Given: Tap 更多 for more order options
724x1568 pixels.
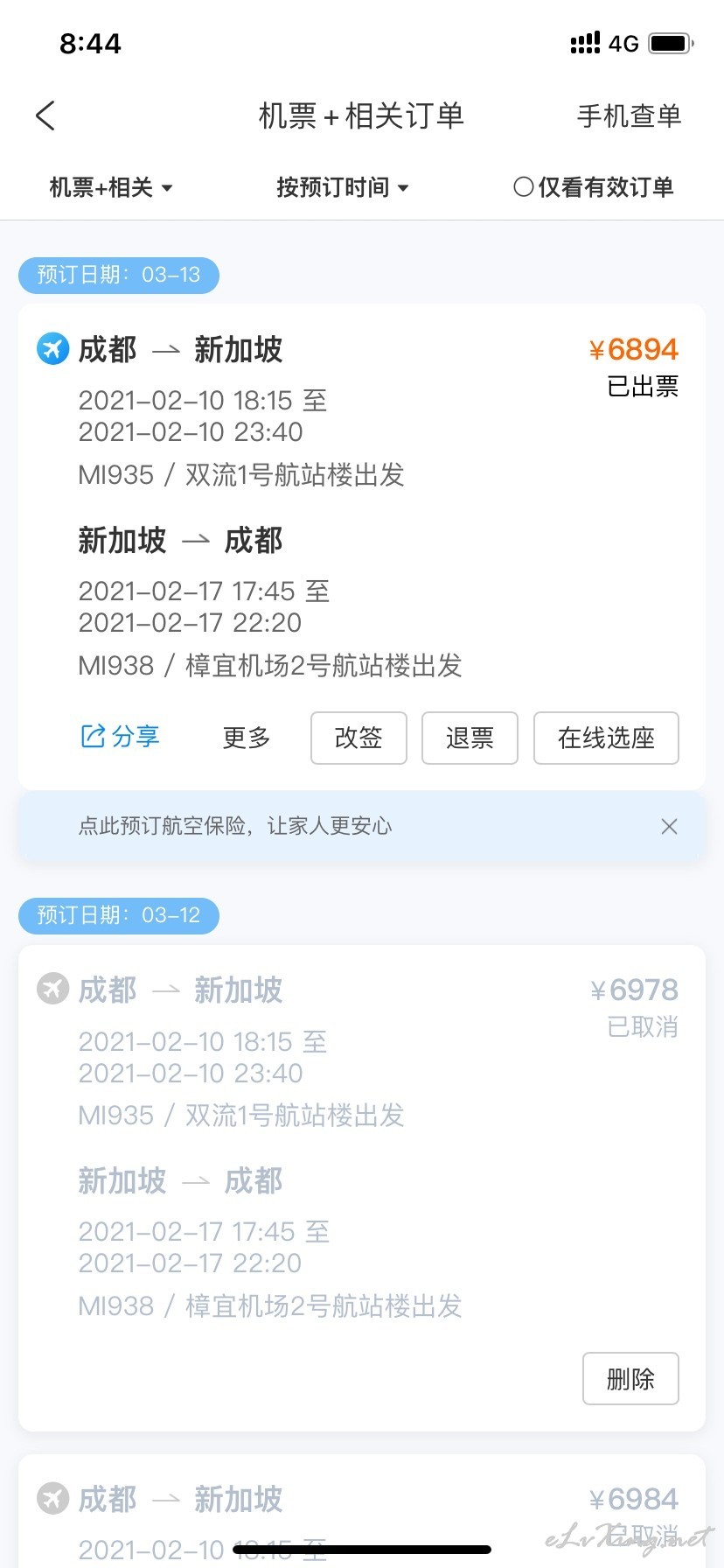Looking at the screenshot, I should click(x=247, y=738).
